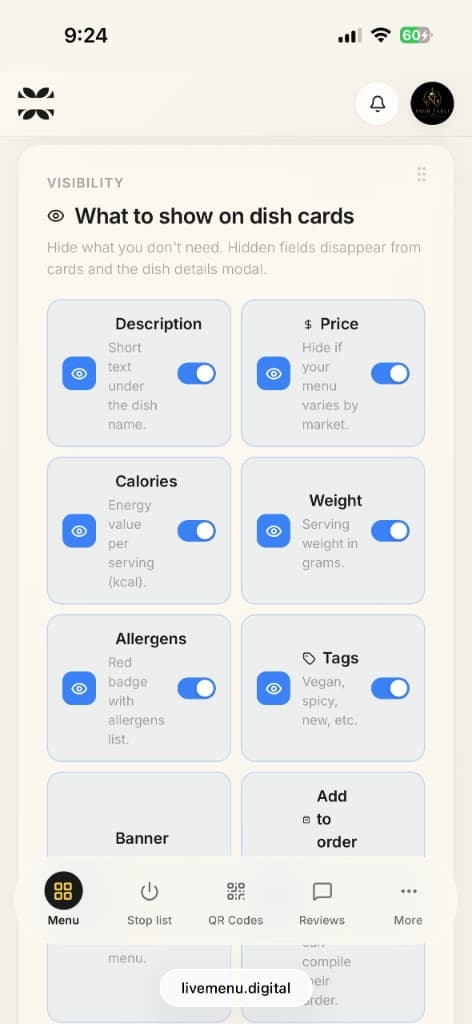
Task: Tap the drag handle dots on Visibility card
Action: point(421,174)
